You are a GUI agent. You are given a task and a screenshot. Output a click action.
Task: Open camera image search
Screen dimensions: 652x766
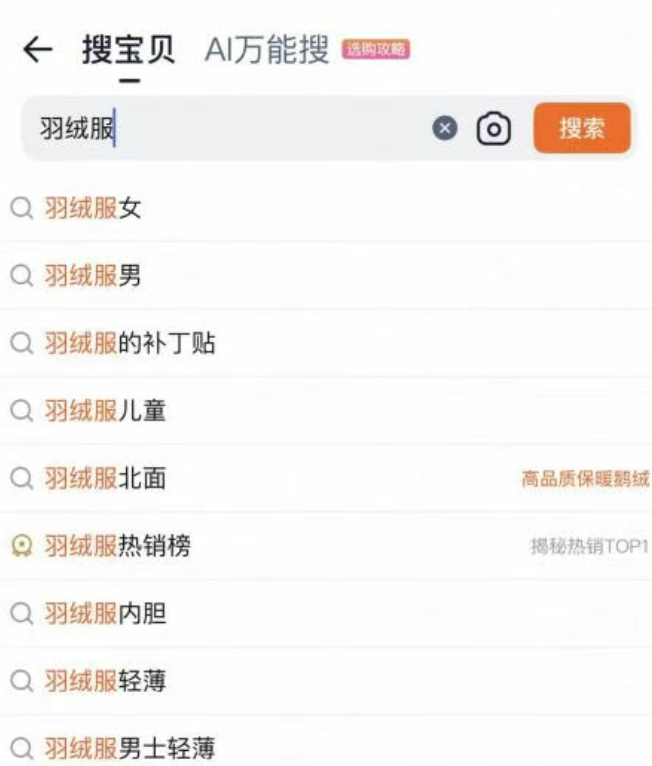click(x=493, y=128)
